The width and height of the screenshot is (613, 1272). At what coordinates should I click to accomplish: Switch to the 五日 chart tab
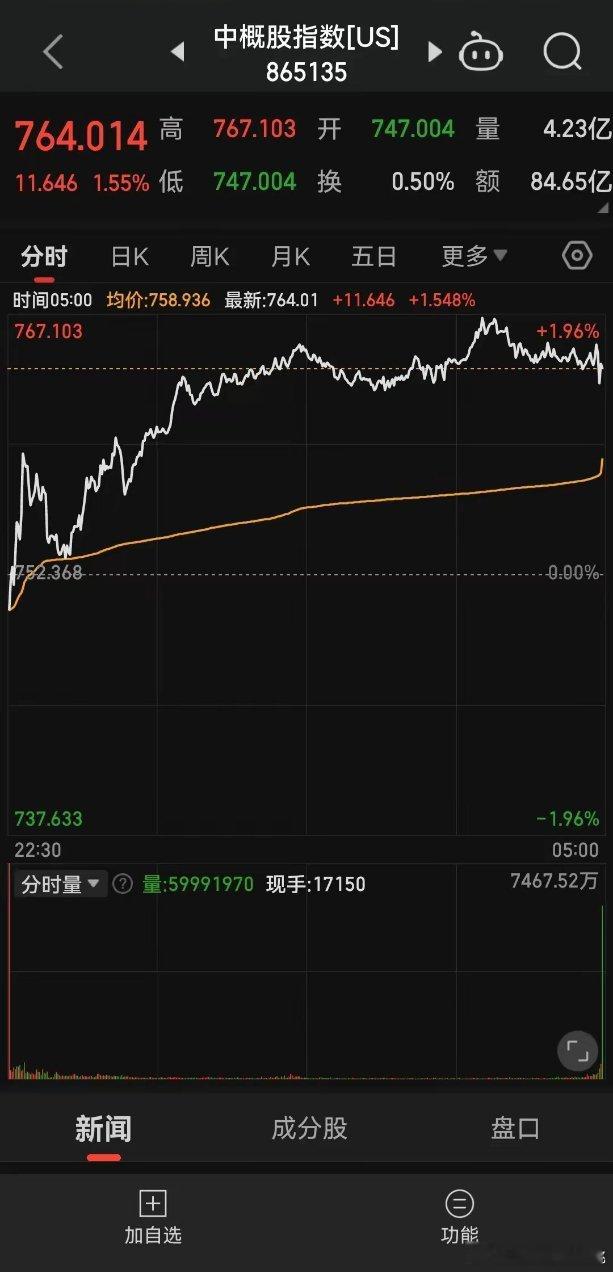tap(375, 257)
